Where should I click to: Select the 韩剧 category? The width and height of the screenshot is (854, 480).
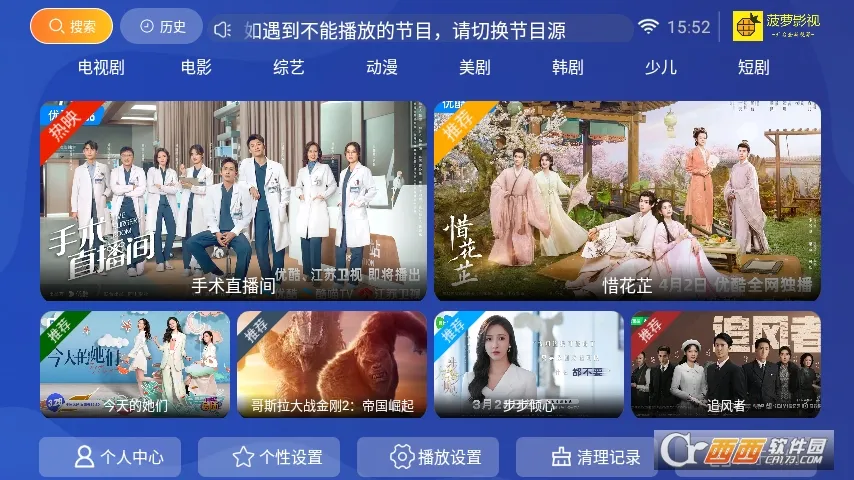(x=568, y=68)
